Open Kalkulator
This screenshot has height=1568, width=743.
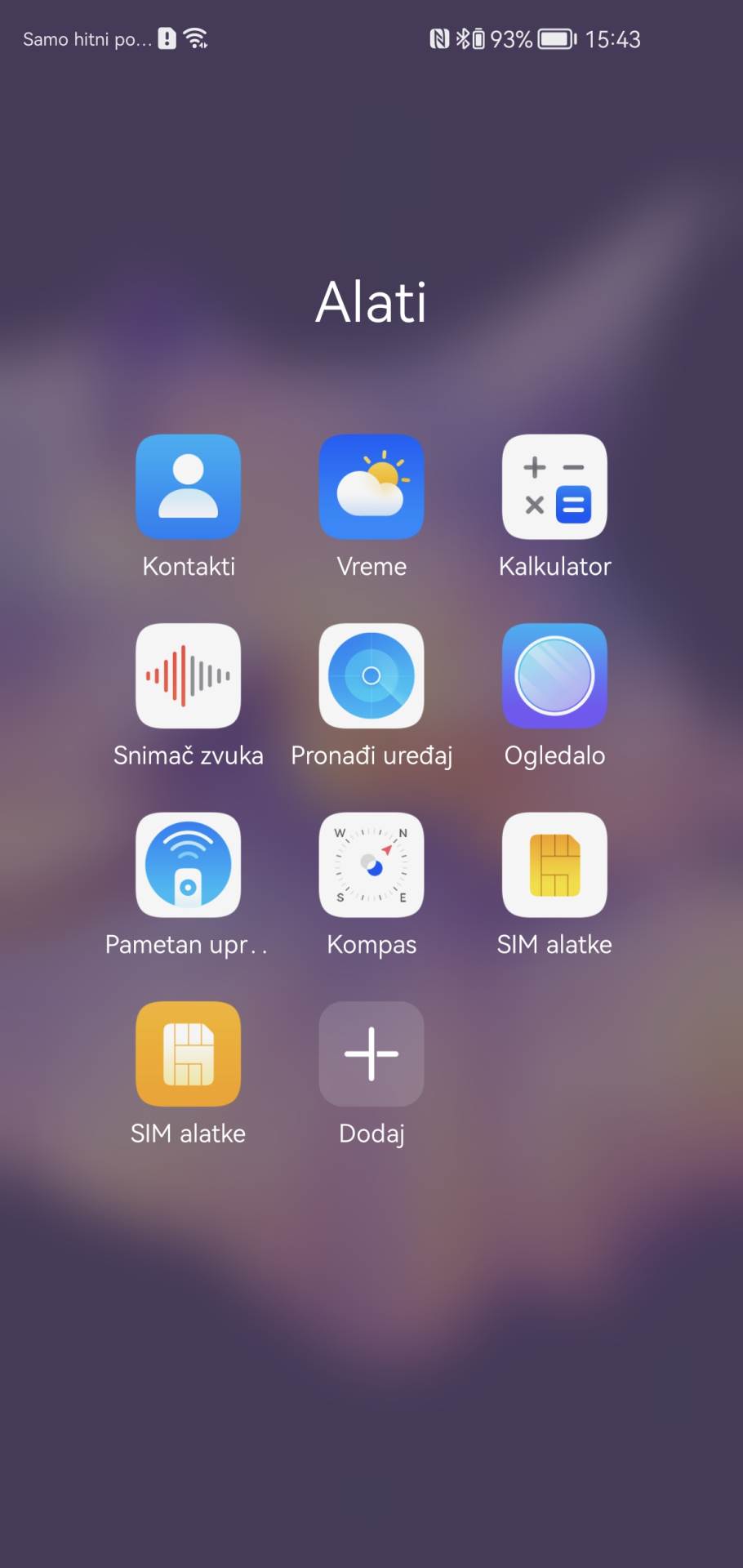[x=554, y=487]
